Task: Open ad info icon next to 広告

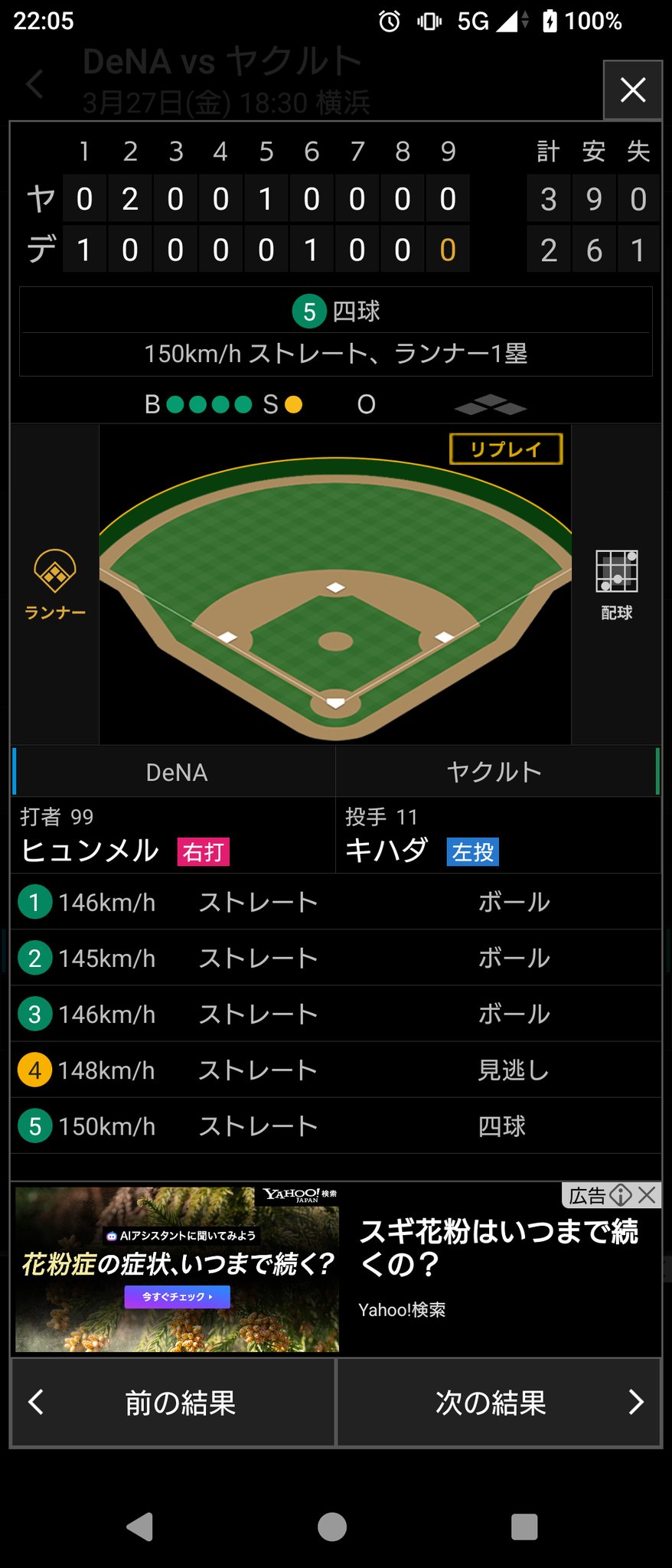Action: (621, 1195)
